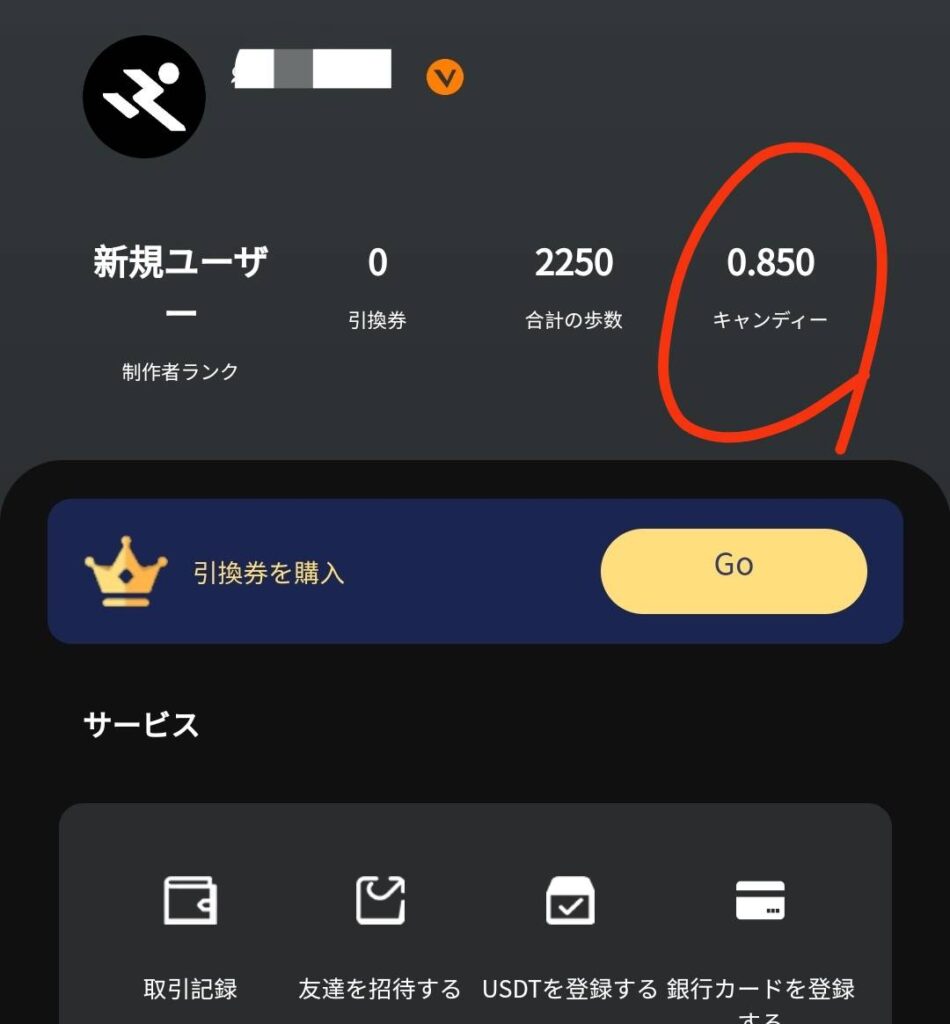Tap the orange V badge beside username
This screenshot has height=1024, width=950.
pos(444,76)
